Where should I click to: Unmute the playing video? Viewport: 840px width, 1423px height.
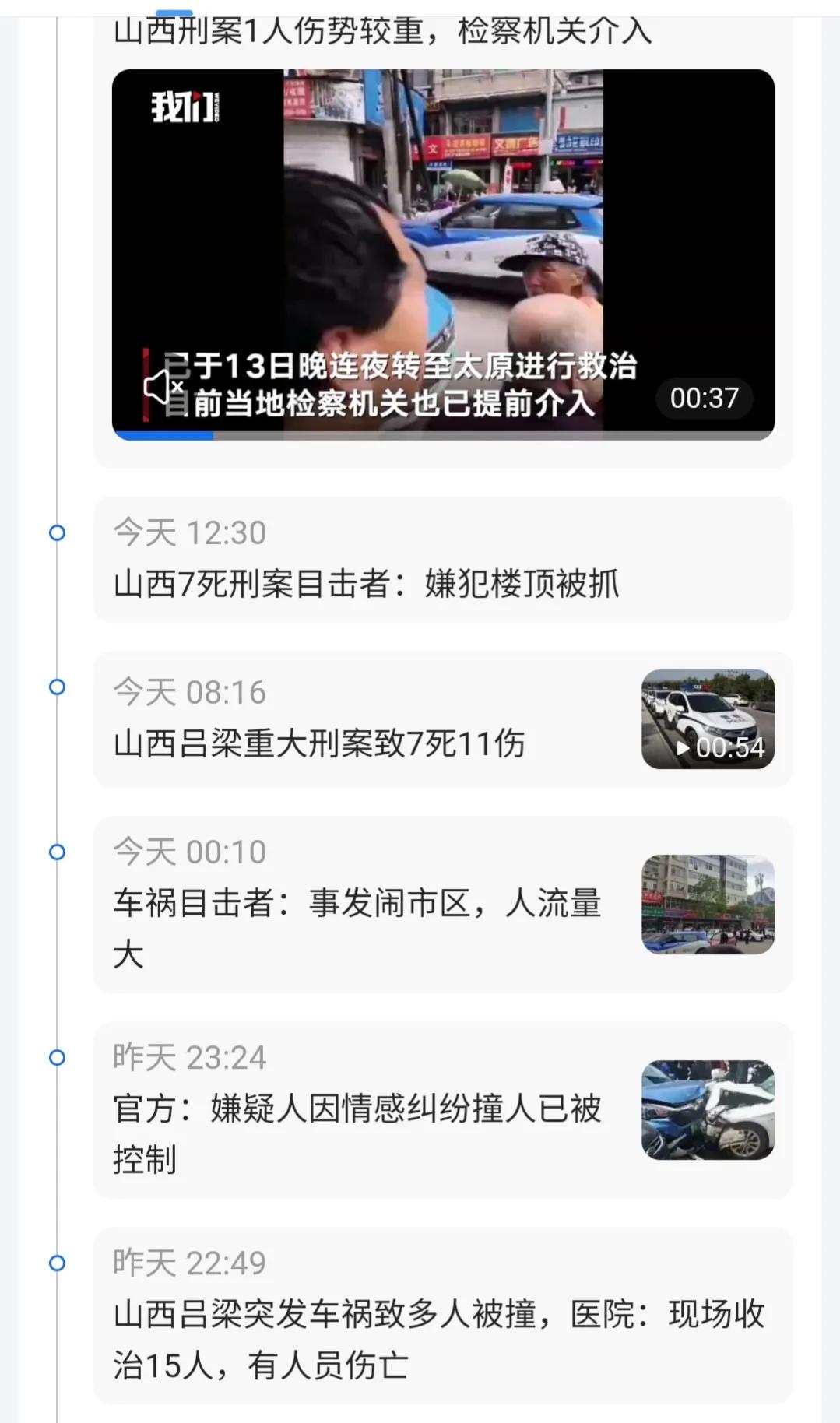(x=164, y=387)
